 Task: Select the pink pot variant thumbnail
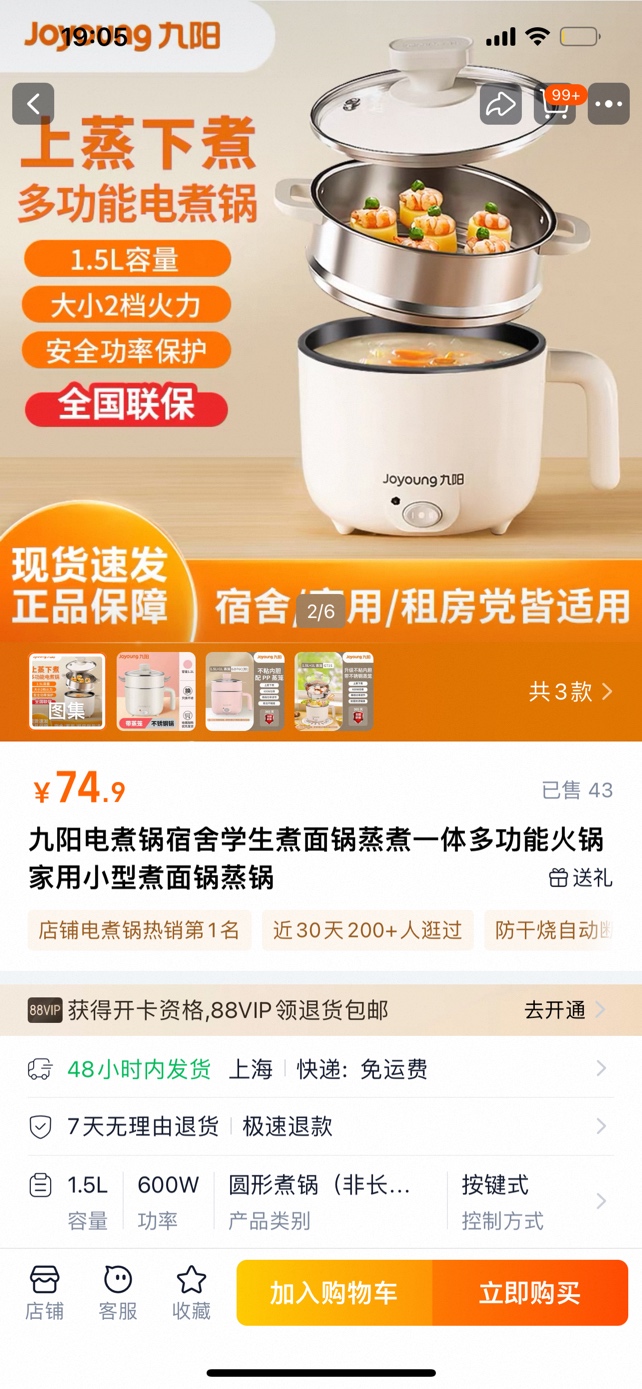[244, 691]
